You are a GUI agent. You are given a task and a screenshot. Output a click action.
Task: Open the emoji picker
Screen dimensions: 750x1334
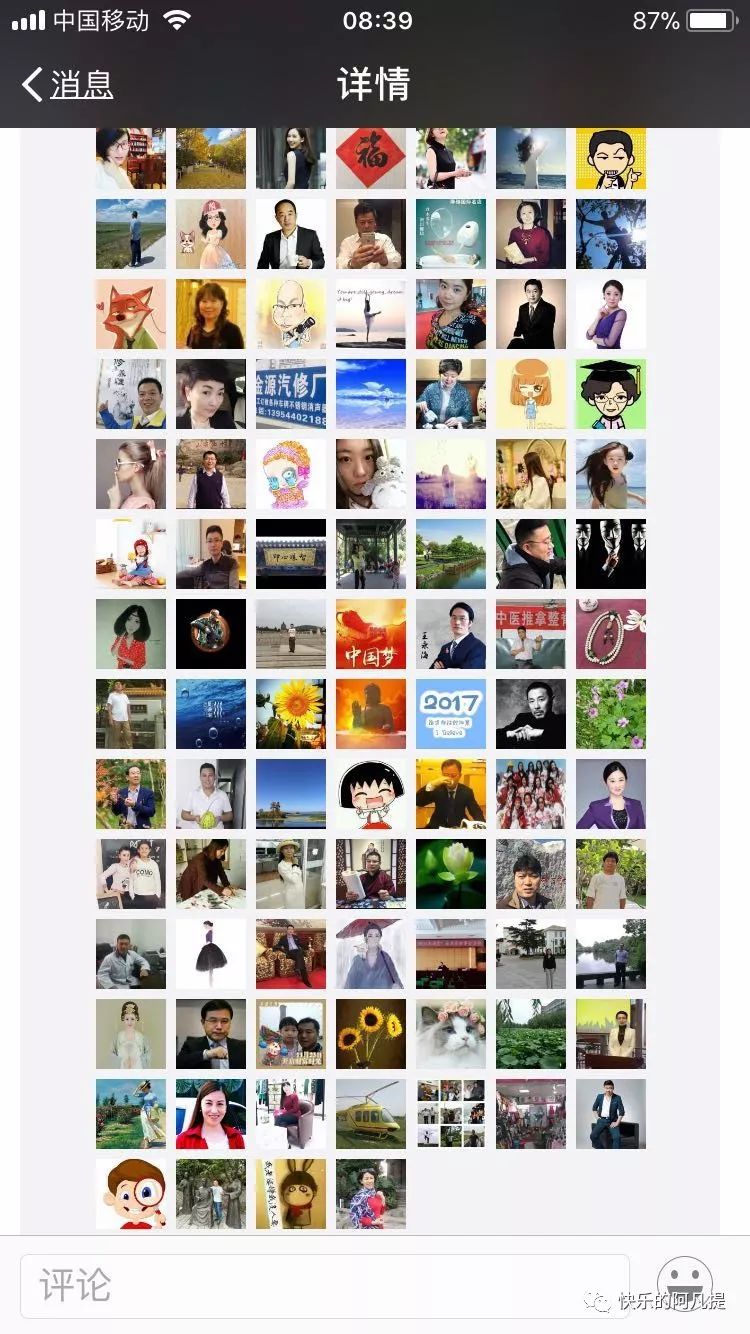point(685,1282)
